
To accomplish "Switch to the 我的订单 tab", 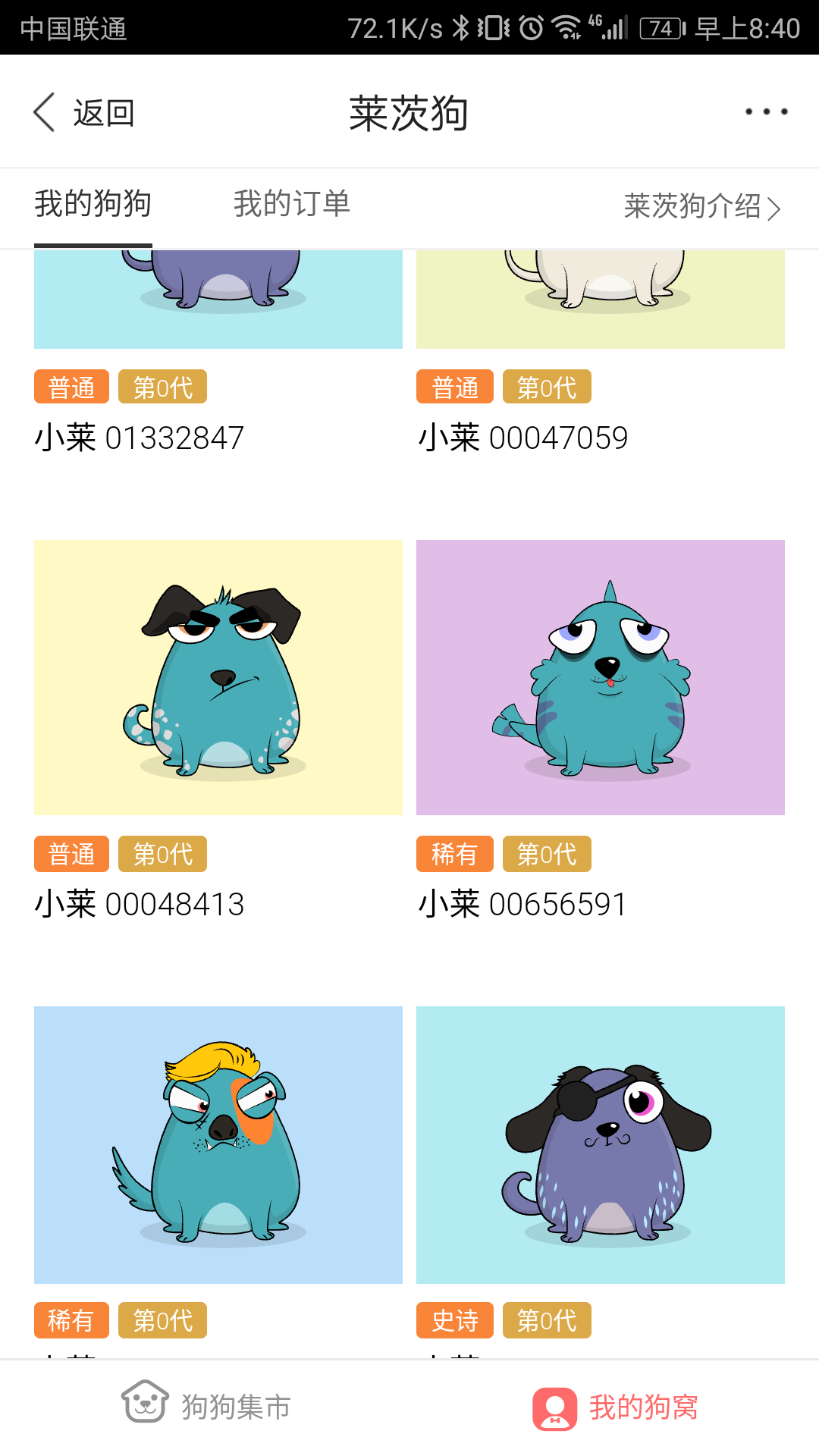I will pyautogui.click(x=291, y=204).
